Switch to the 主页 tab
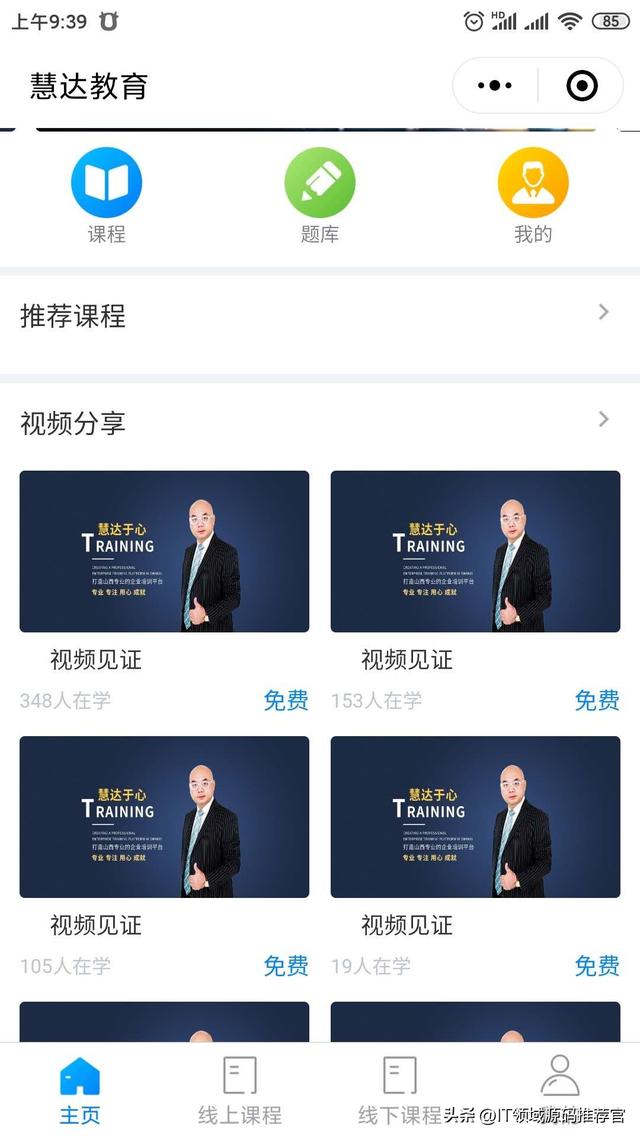Viewport: 640px width, 1138px height. pos(80,1090)
